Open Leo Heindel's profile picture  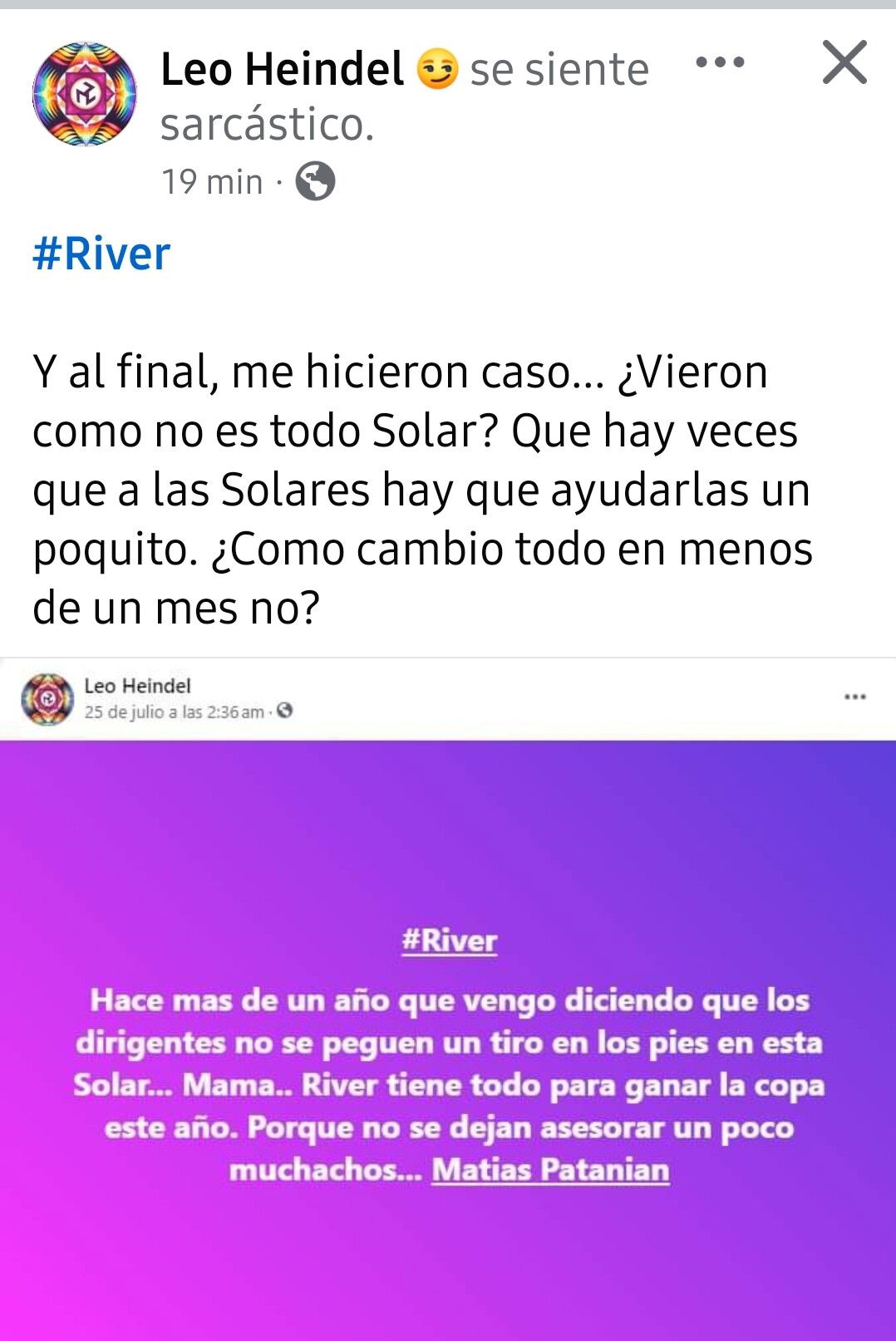click(84, 95)
